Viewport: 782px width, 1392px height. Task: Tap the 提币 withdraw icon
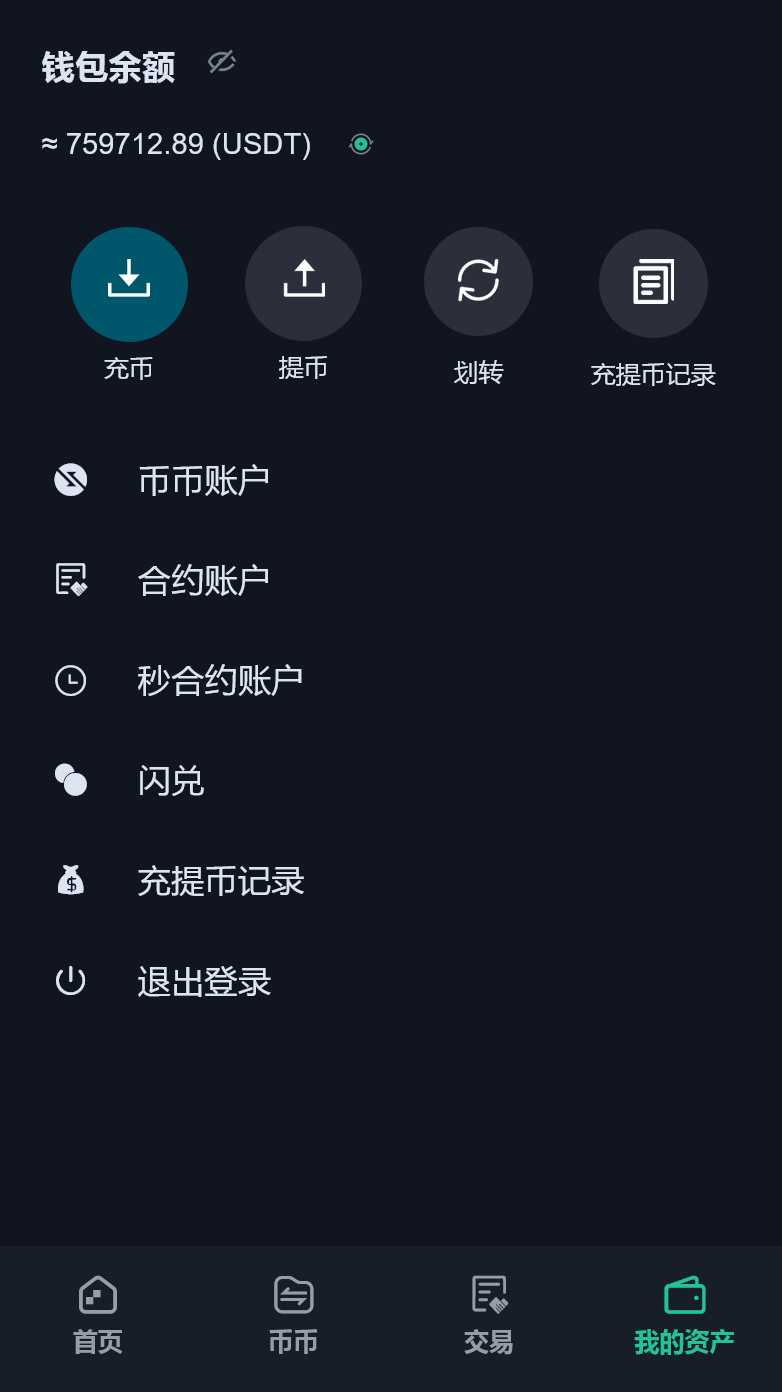[x=304, y=283]
